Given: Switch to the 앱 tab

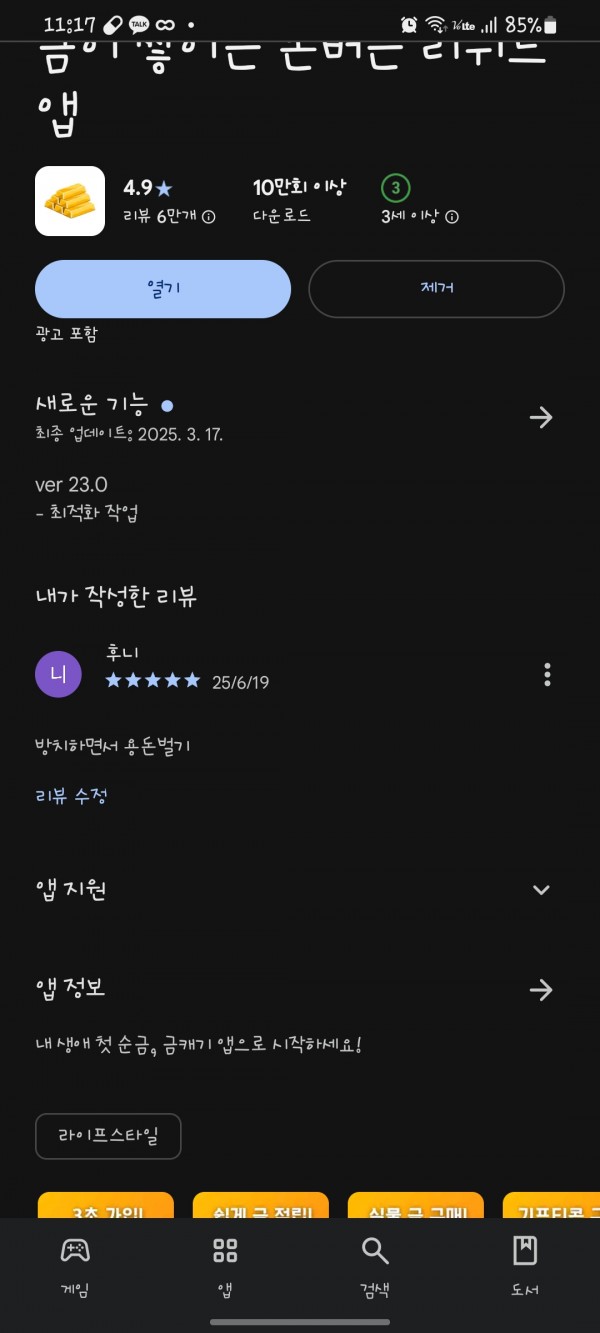Looking at the screenshot, I should (x=225, y=1266).
